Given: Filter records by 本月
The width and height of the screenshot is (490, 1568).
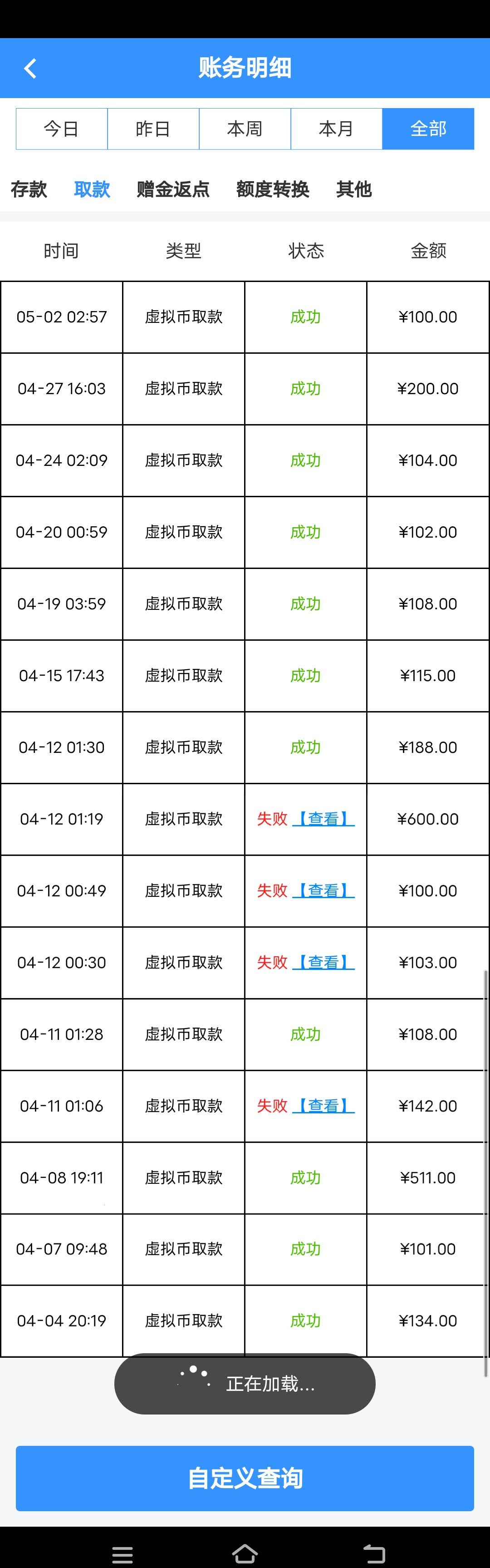Looking at the screenshot, I should click(336, 129).
